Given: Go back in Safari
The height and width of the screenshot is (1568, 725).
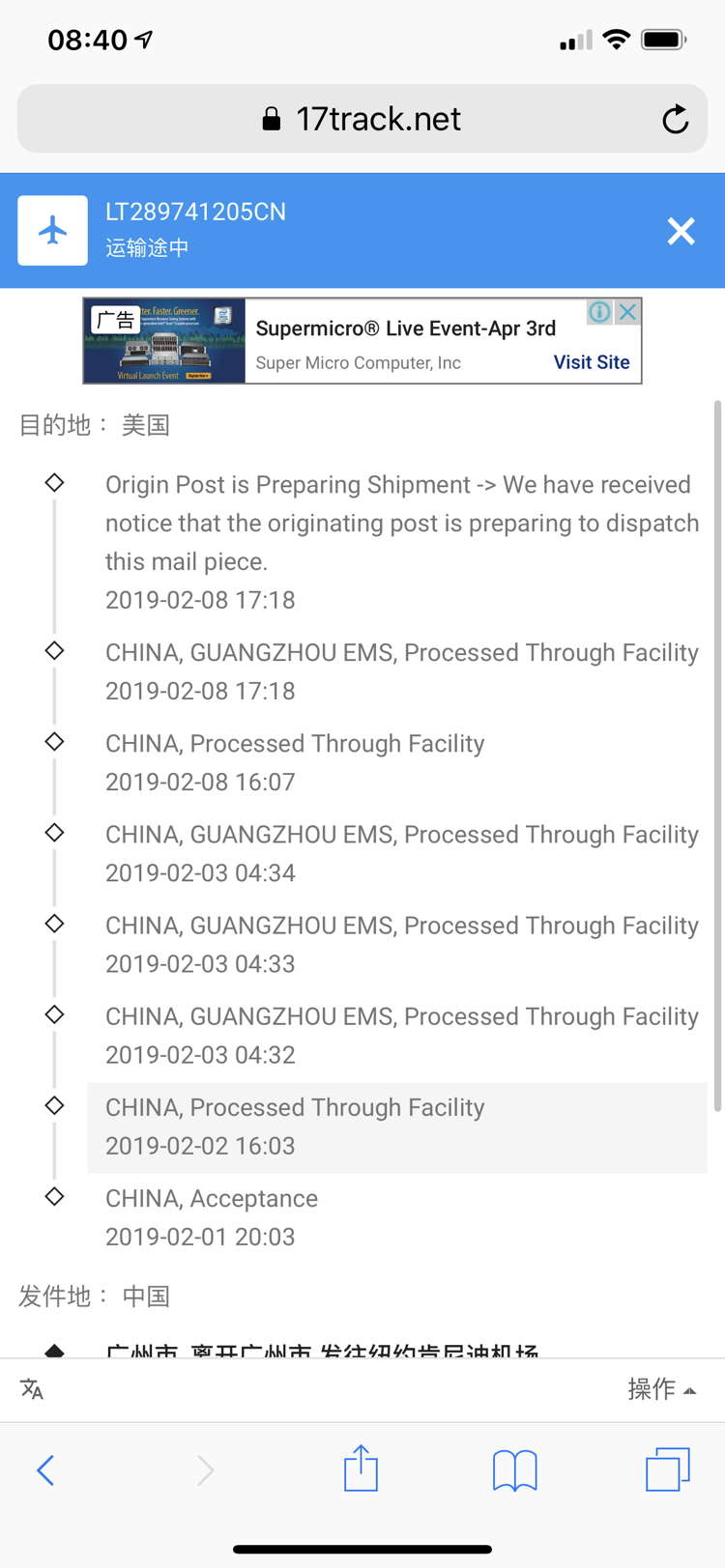Looking at the screenshot, I should (45, 1470).
